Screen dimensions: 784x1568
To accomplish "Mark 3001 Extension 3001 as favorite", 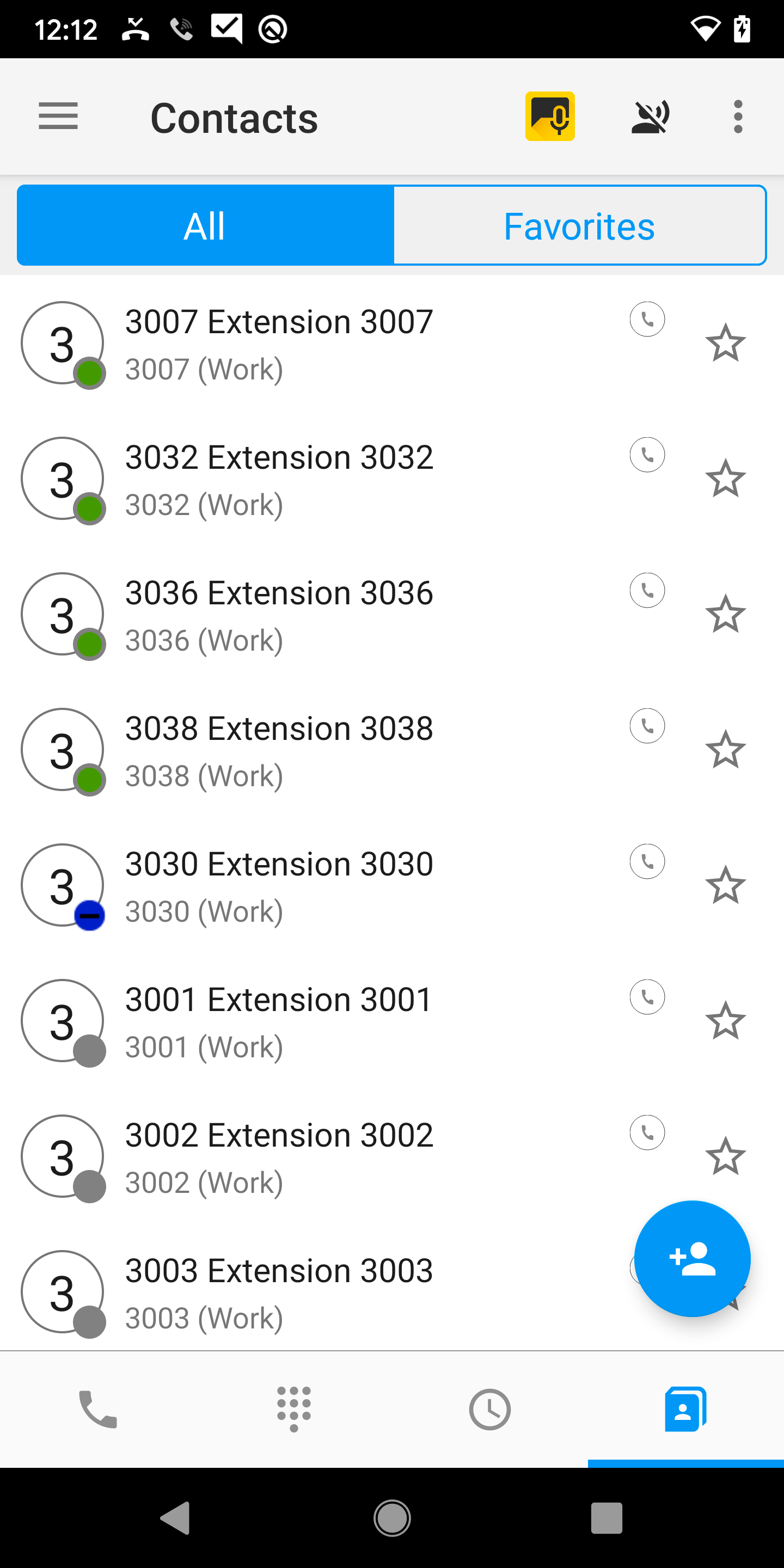I will (725, 1021).
